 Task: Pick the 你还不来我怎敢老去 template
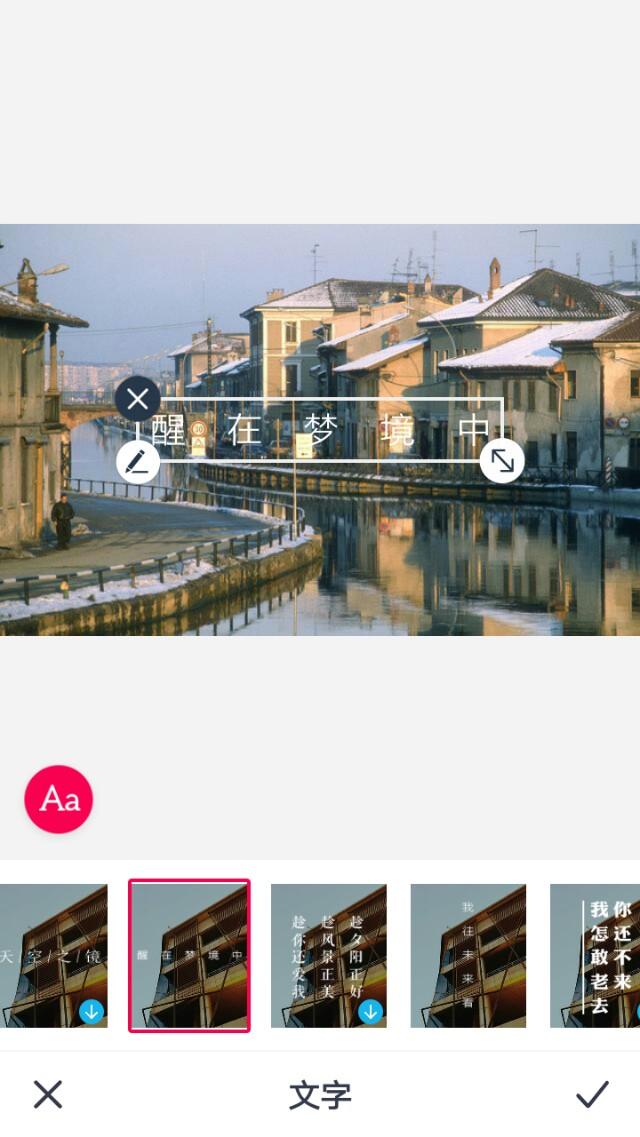pos(597,955)
